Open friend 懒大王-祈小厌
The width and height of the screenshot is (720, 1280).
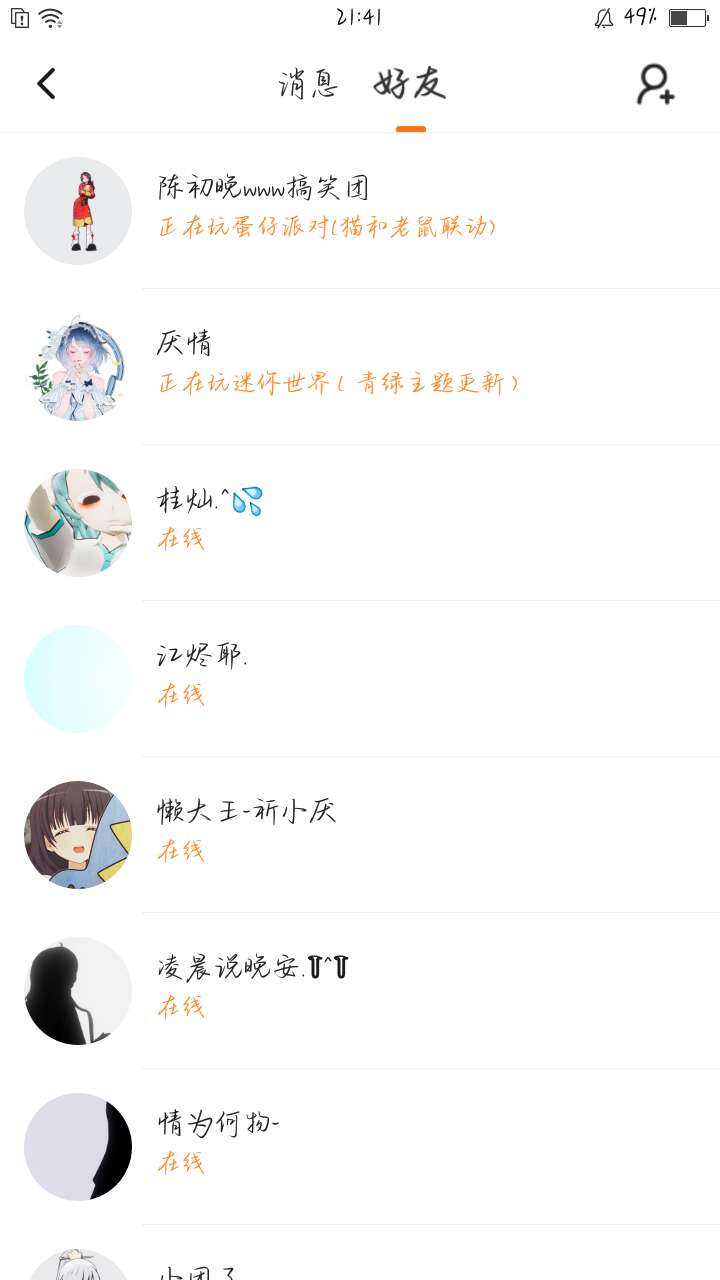coord(360,834)
